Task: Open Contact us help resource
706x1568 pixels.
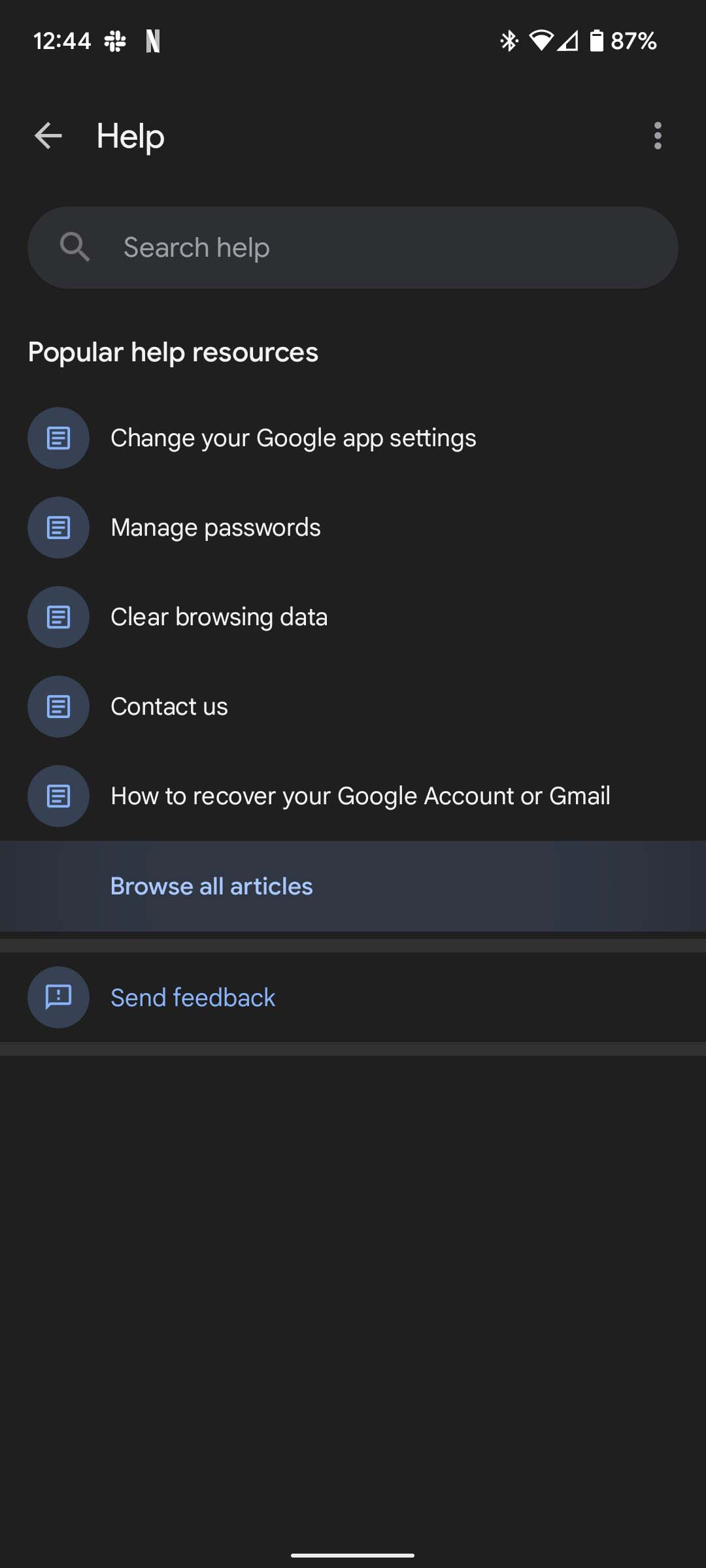Action: click(169, 706)
